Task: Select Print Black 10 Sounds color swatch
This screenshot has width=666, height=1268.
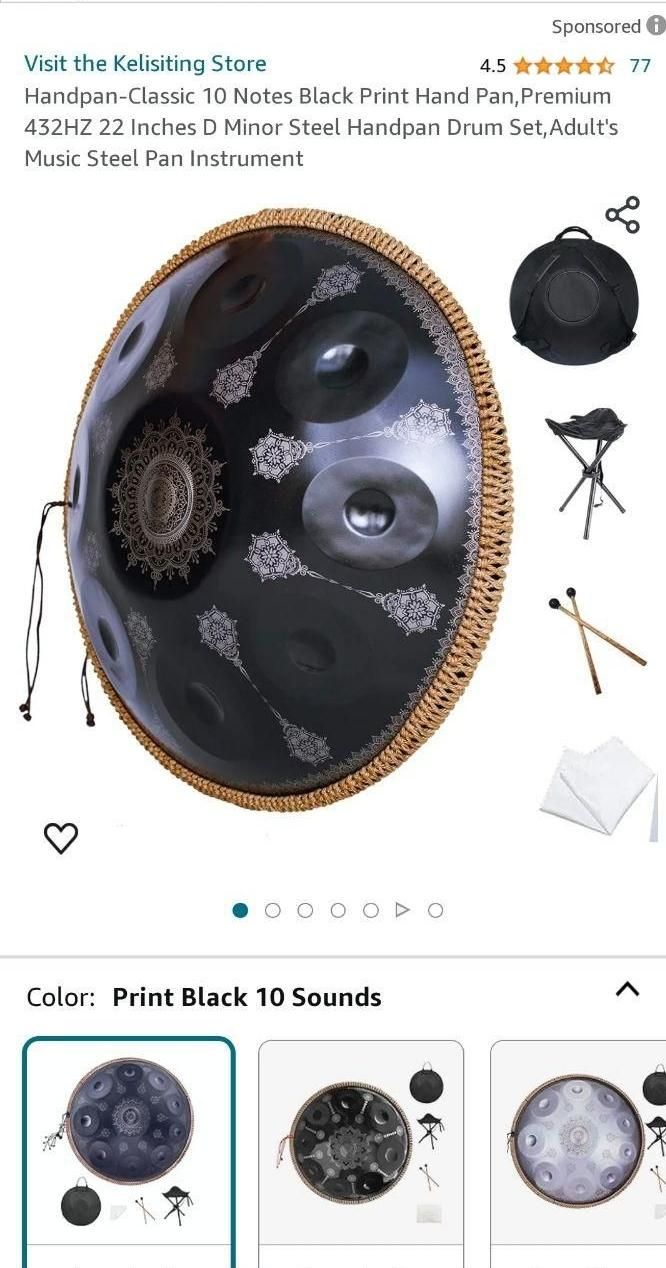Action: 129,1140
